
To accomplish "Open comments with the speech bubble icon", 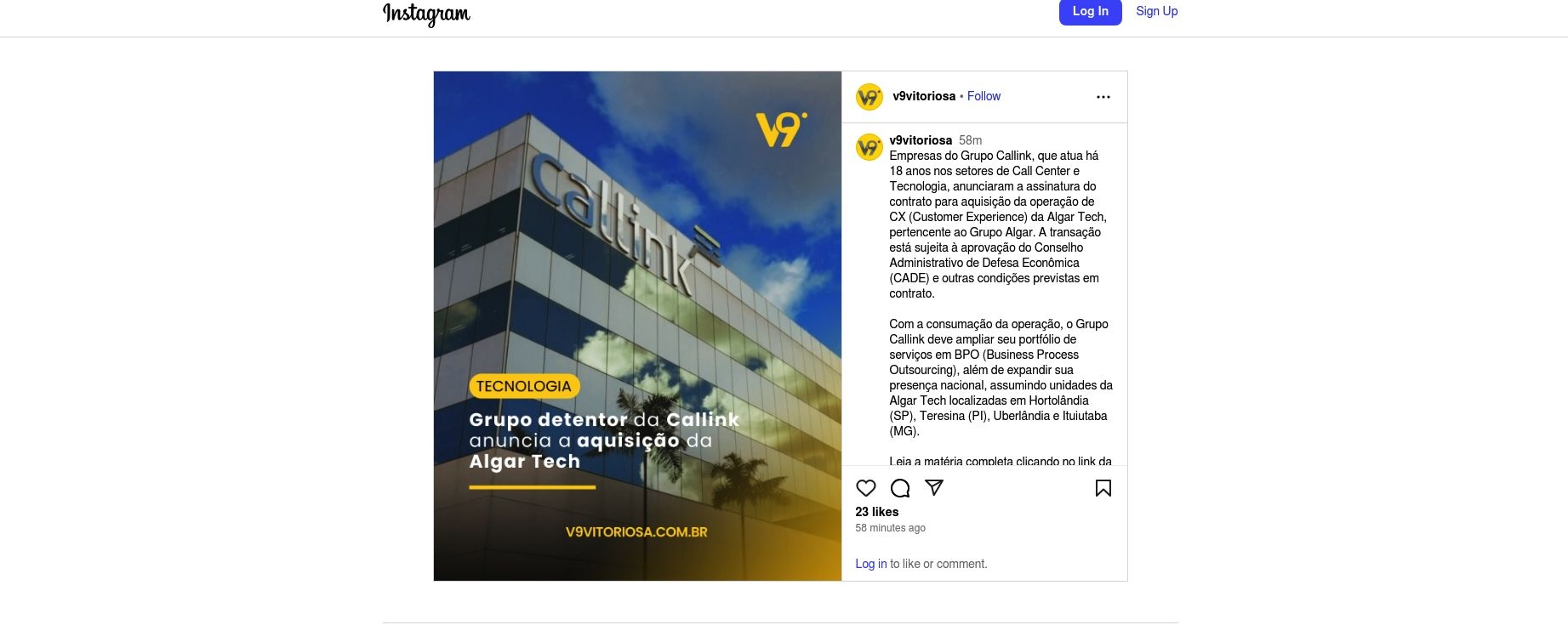I will click(899, 488).
